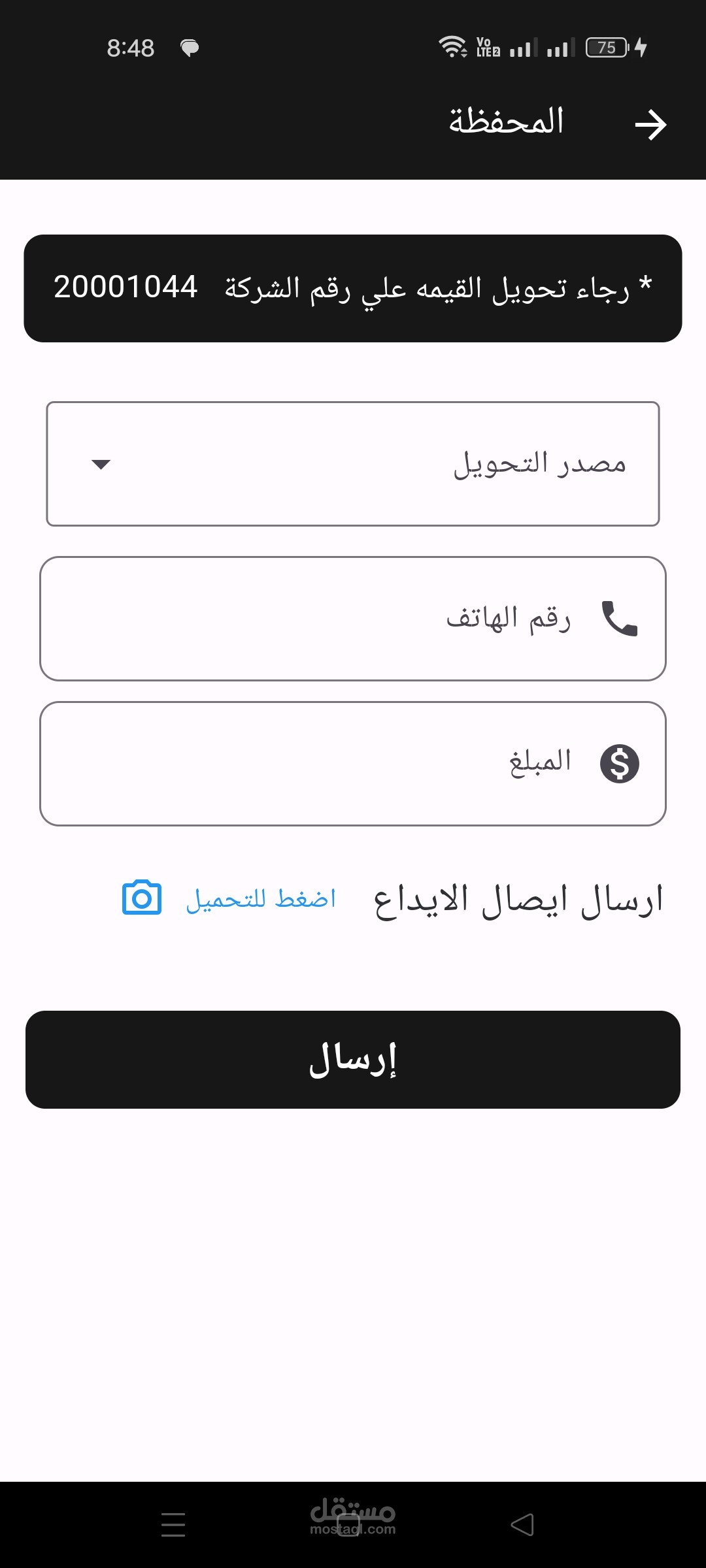Expand the مصدر التحويل dropdown
Viewport: 706px width, 1568px height.
(353, 464)
